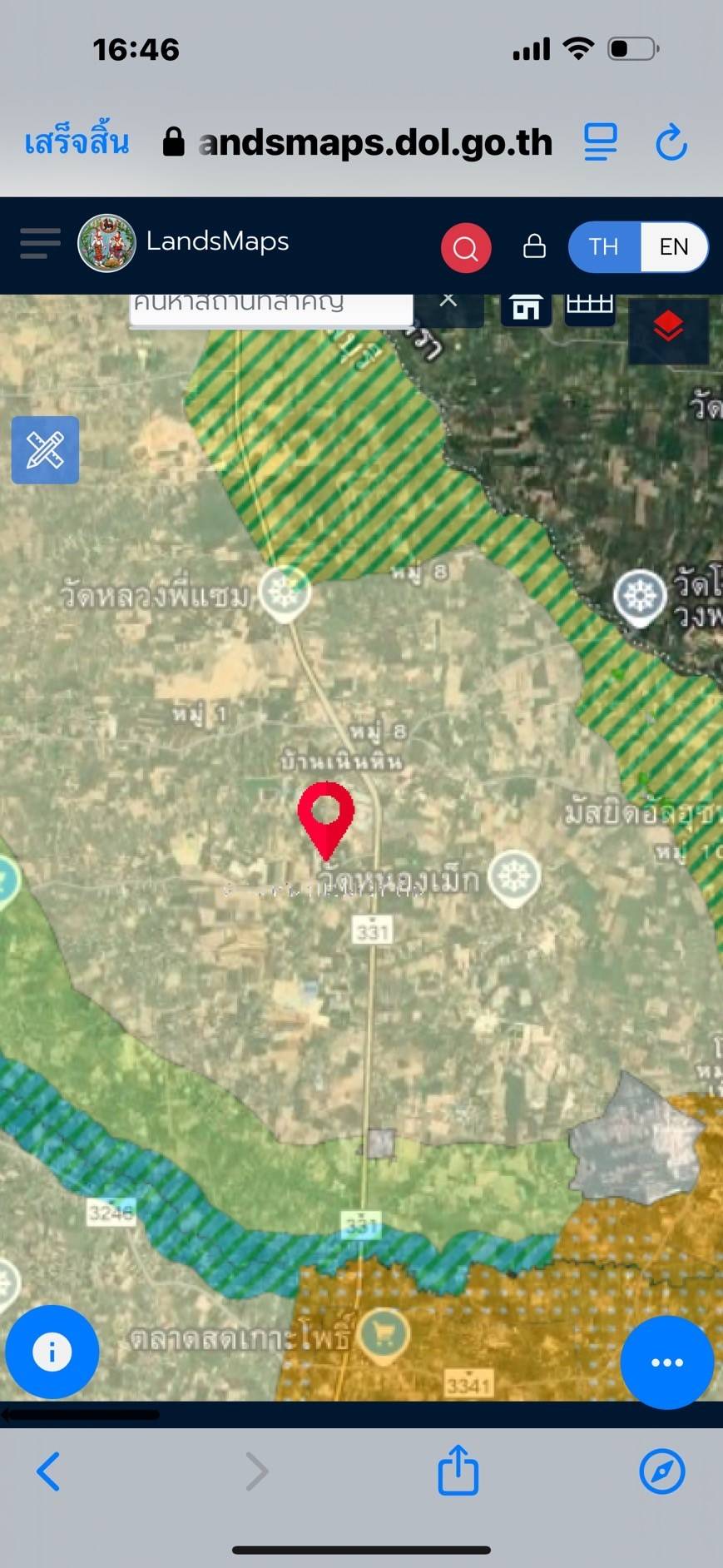Open the info button
The image size is (723, 1568).
pyautogui.click(x=52, y=1352)
